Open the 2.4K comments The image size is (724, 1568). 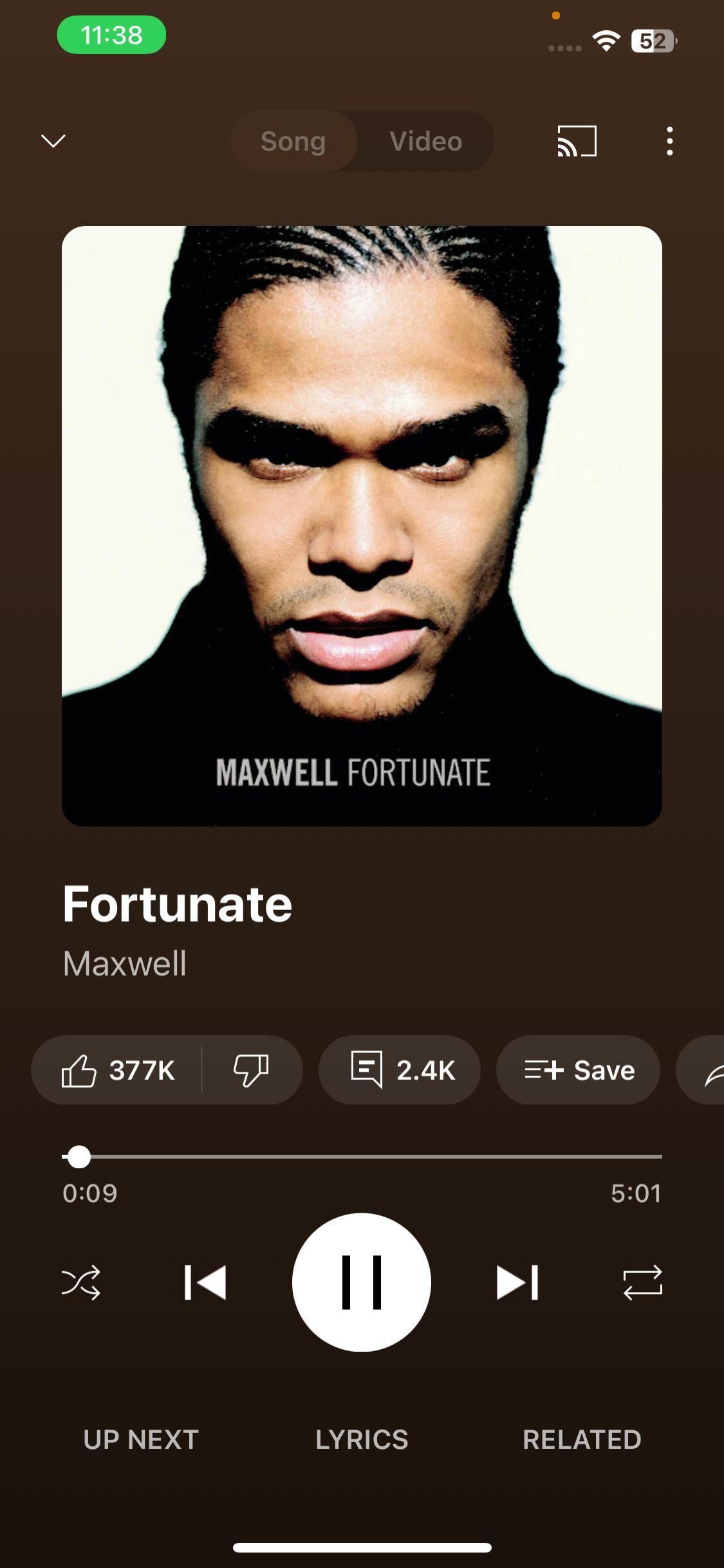tap(400, 1070)
